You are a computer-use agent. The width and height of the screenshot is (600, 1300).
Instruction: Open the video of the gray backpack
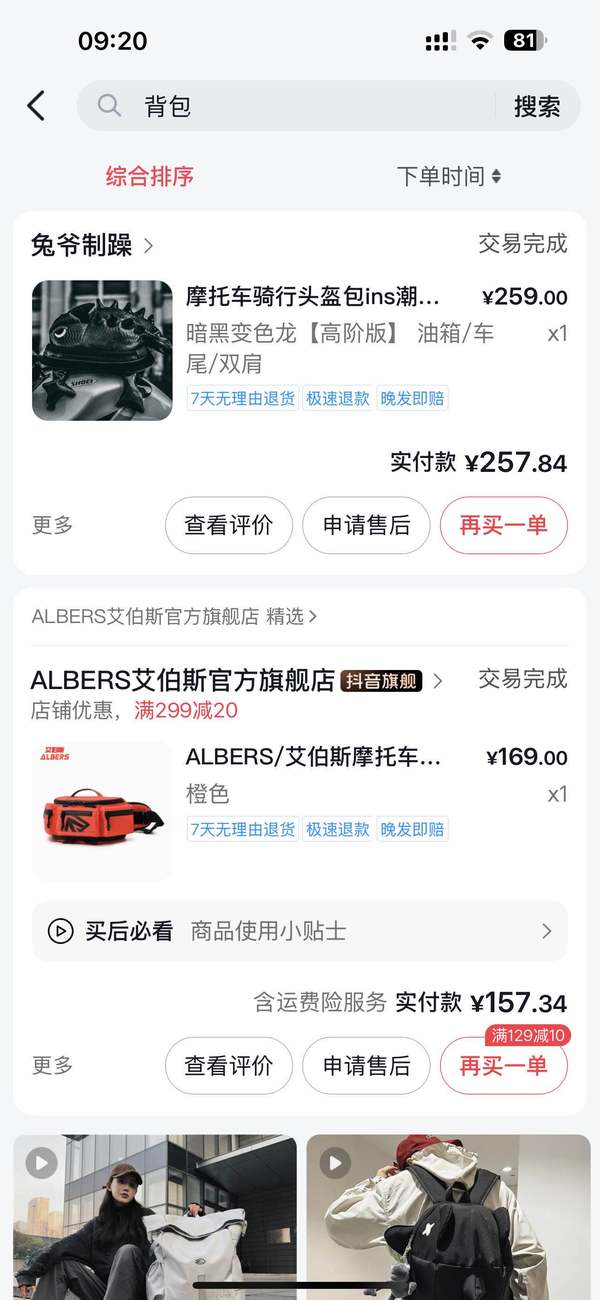(x=155, y=1215)
